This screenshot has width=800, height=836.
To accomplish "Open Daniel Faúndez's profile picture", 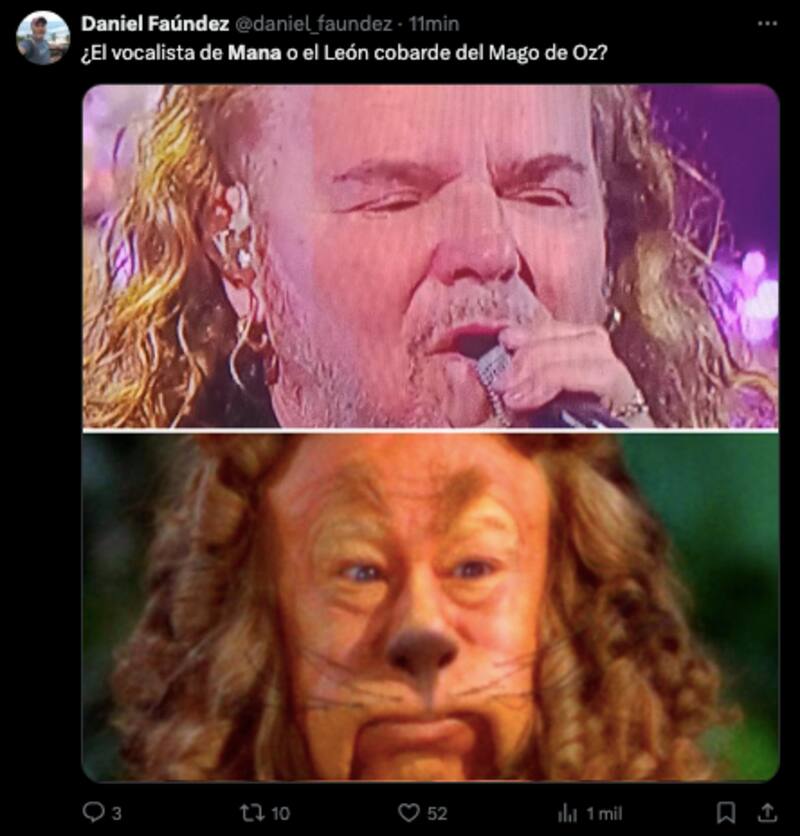I will tap(43, 39).
